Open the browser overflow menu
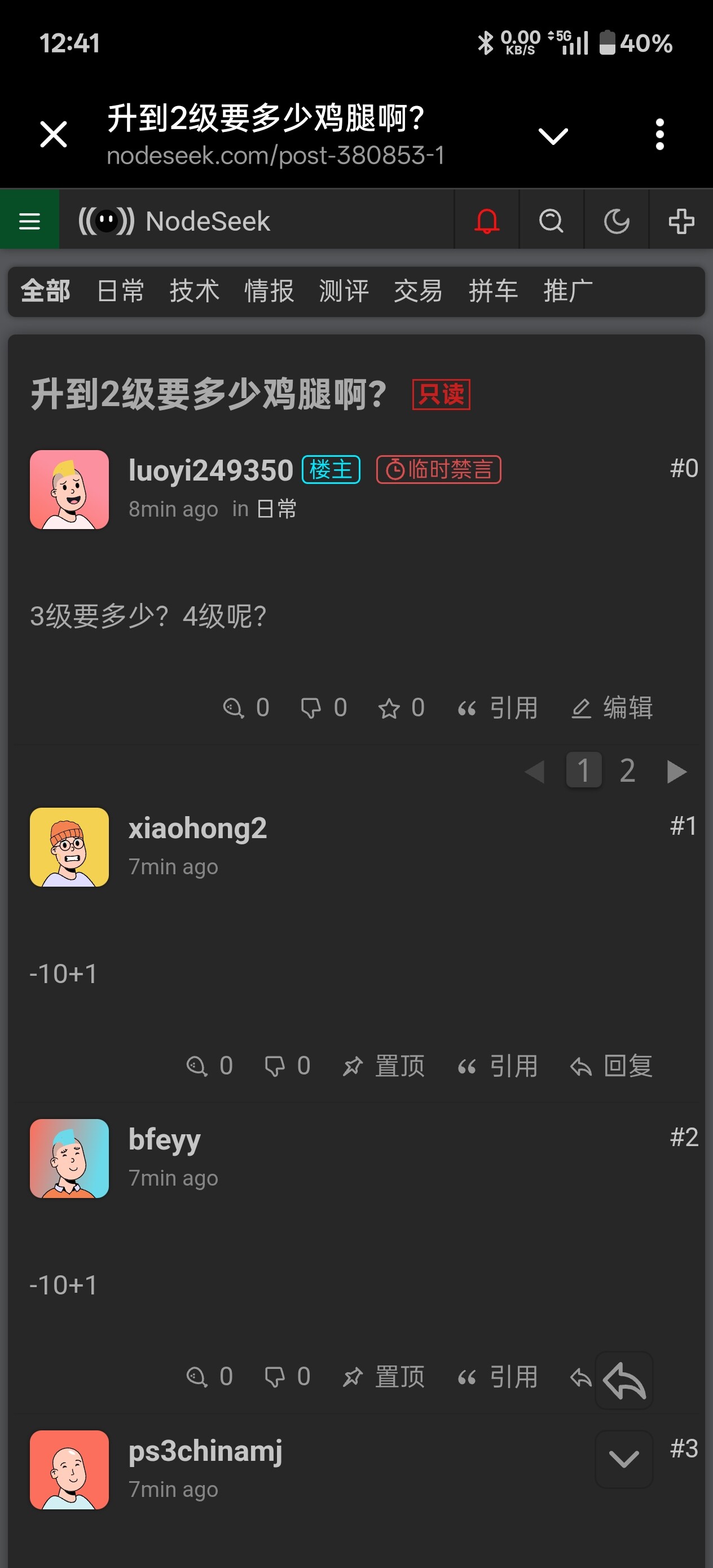This screenshot has width=713, height=1568. coord(659,134)
